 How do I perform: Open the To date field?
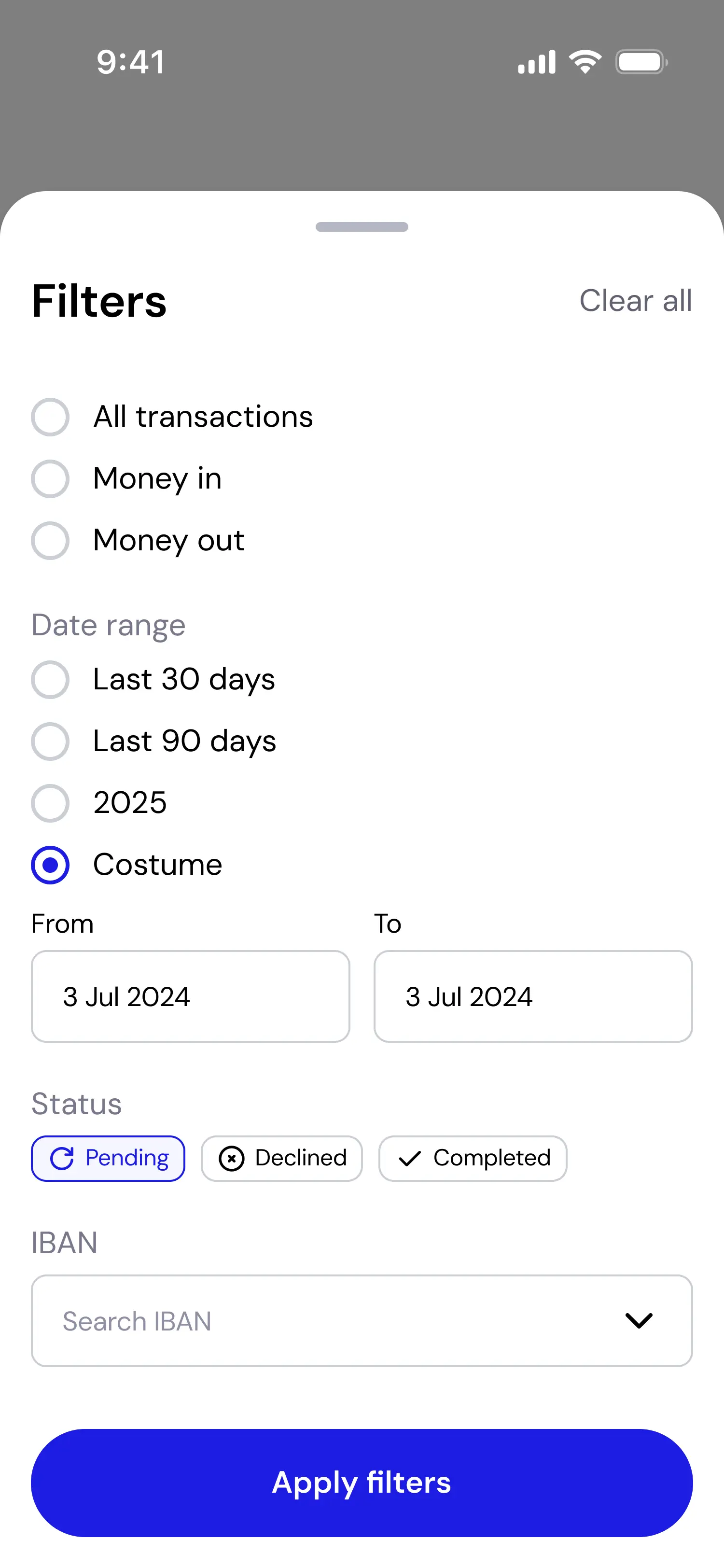tap(533, 996)
